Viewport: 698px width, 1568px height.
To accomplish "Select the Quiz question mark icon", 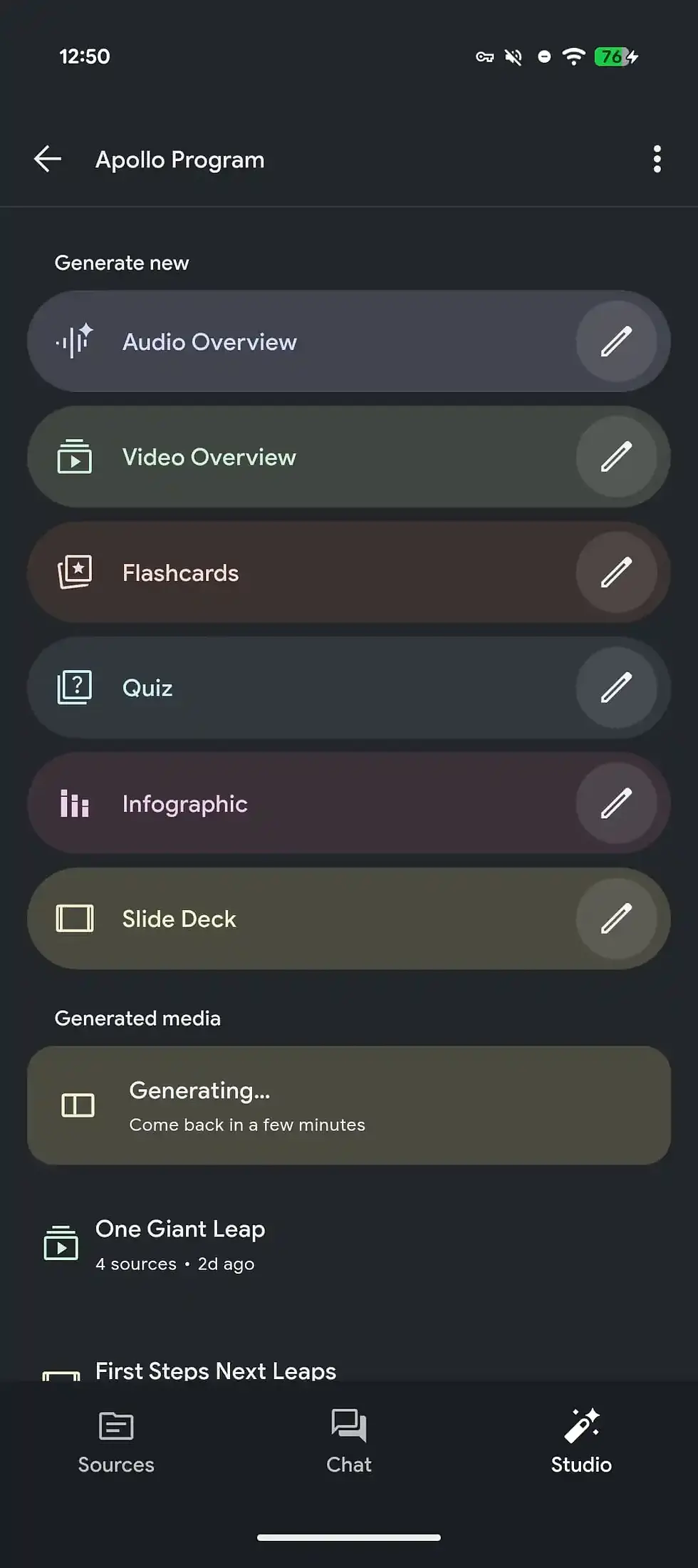I will [x=73, y=688].
